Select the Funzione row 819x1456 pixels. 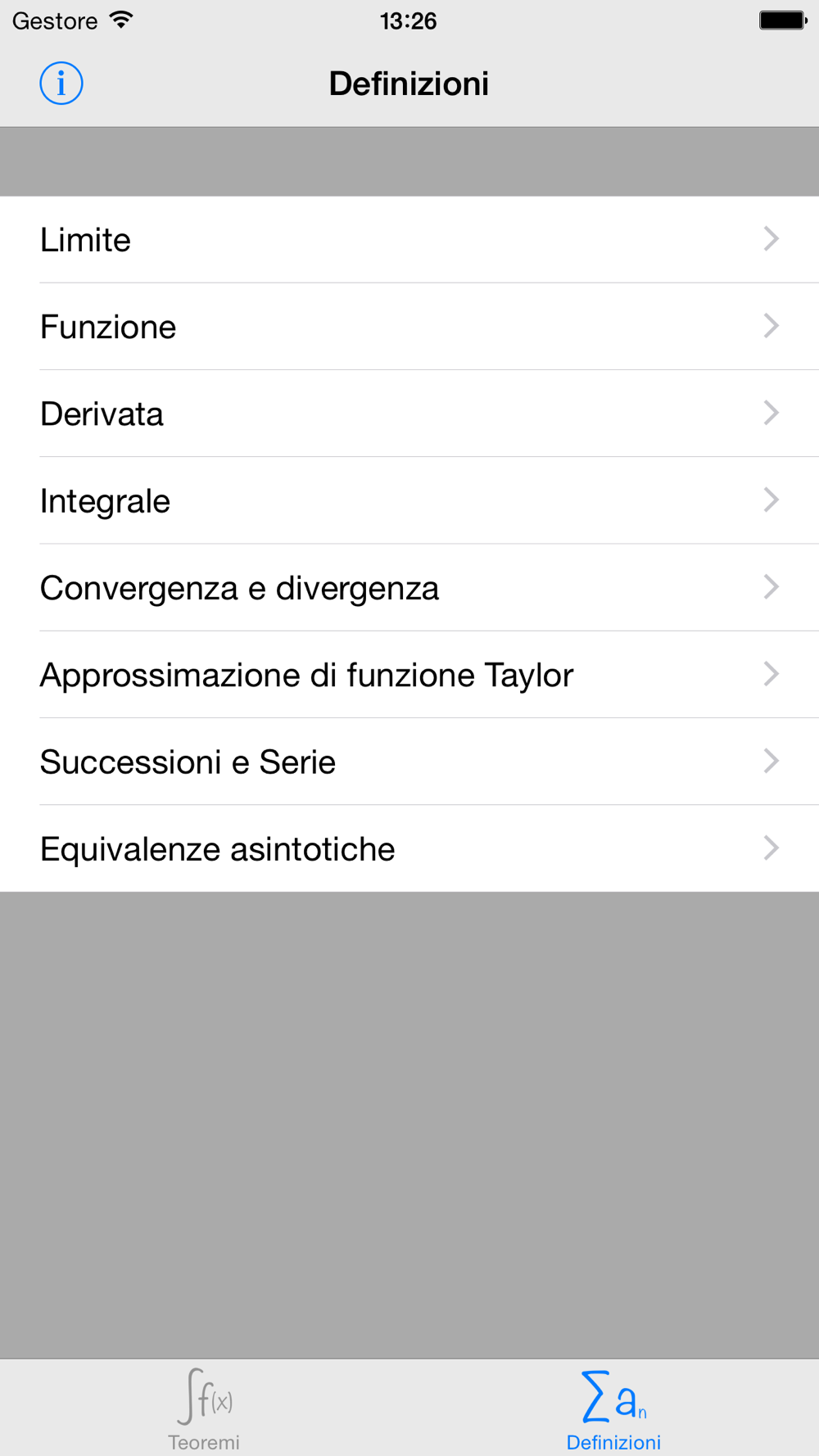click(409, 327)
